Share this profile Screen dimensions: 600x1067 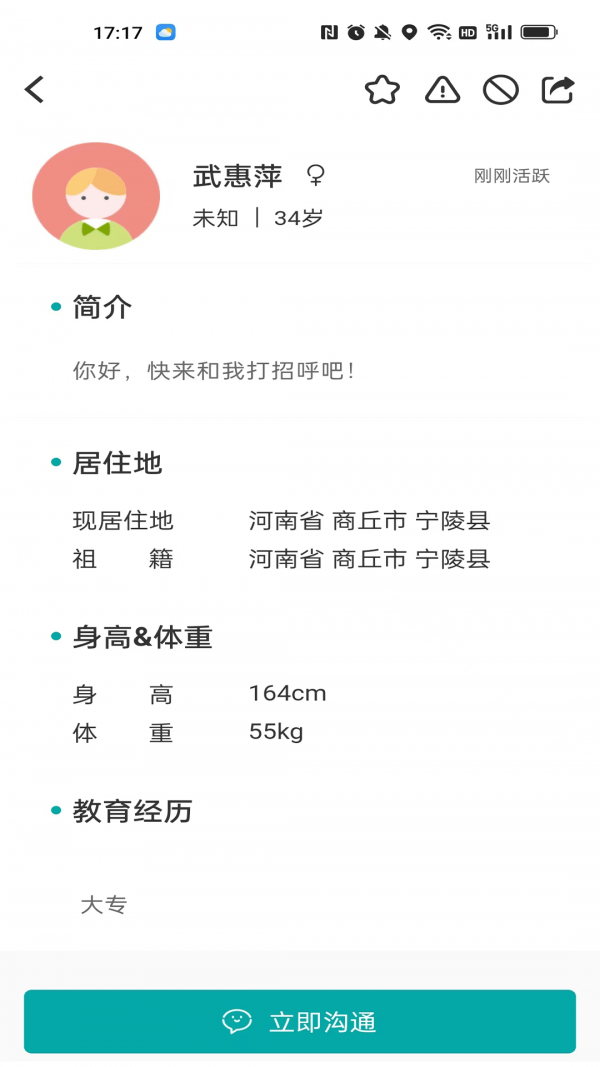[x=558, y=90]
